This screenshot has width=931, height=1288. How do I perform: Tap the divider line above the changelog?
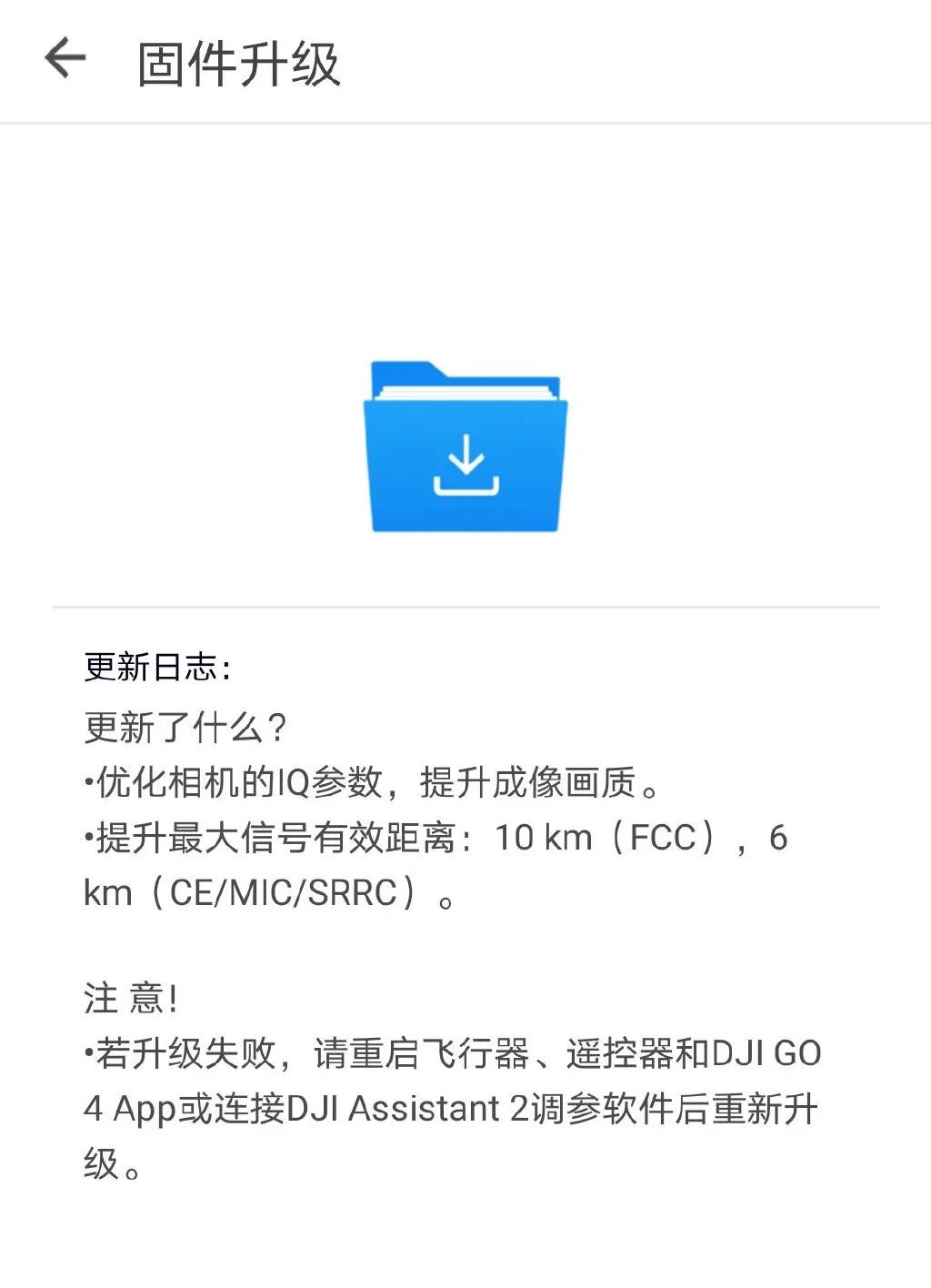tap(465, 603)
